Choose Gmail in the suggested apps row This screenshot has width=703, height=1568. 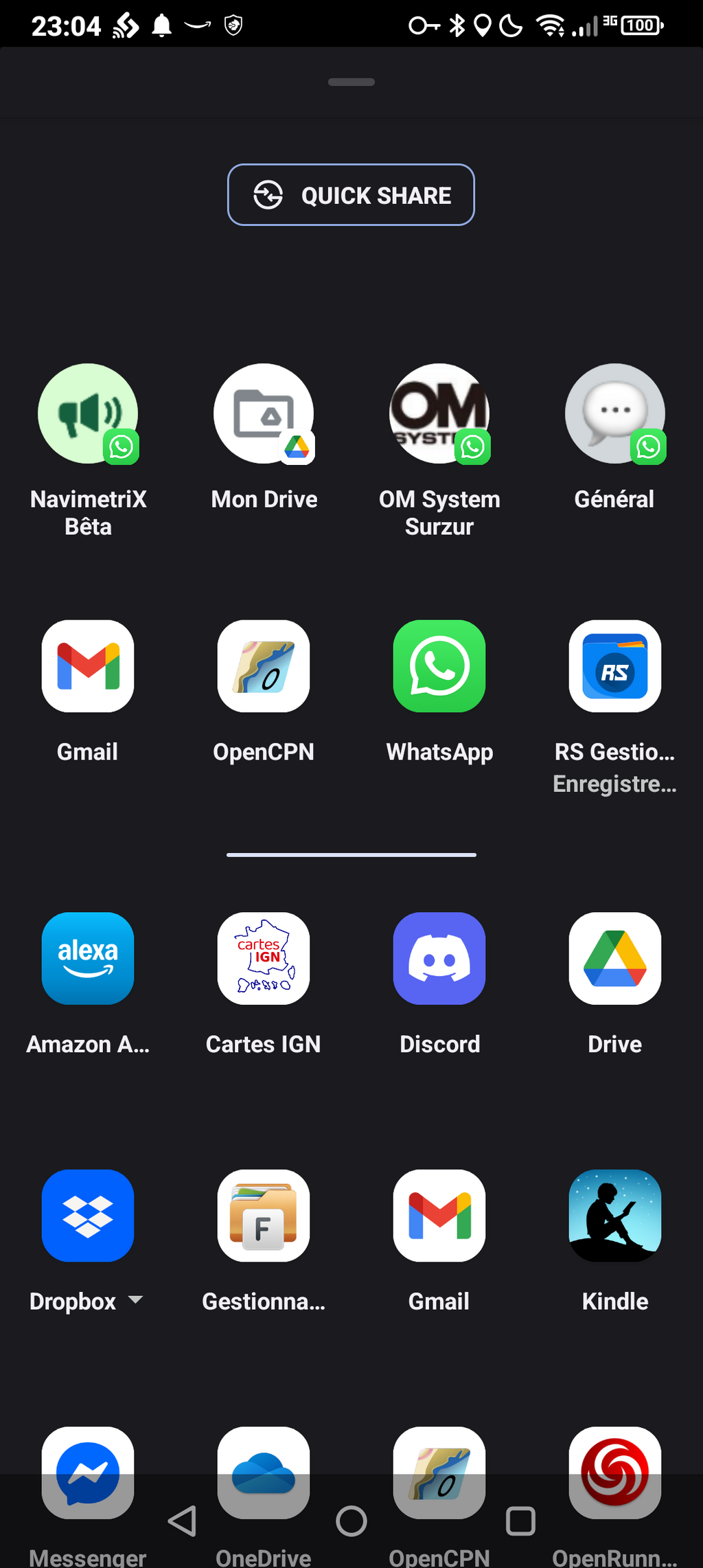(x=88, y=666)
